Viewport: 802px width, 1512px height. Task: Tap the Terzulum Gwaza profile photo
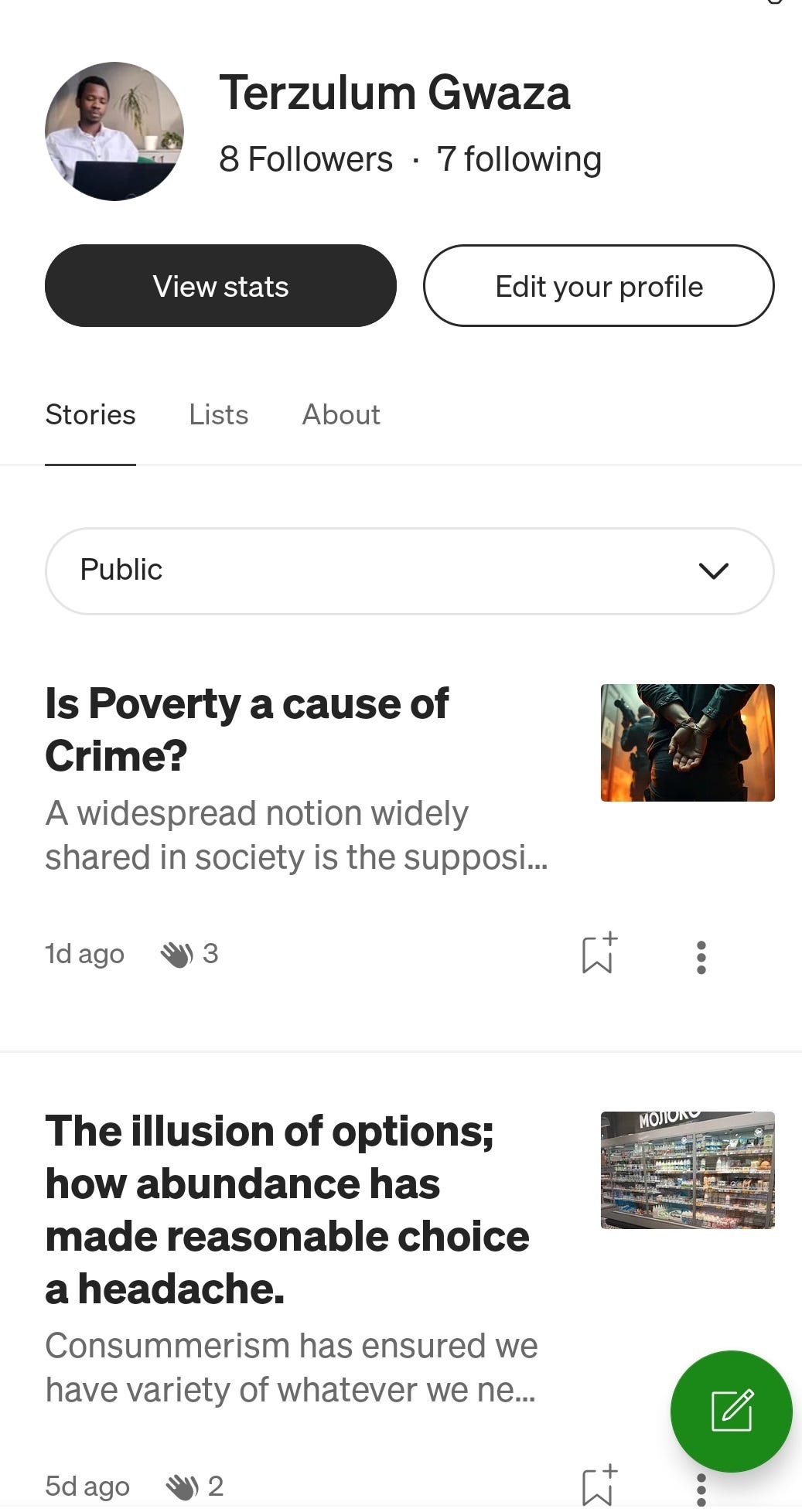pyautogui.click(x=114, y=131)
